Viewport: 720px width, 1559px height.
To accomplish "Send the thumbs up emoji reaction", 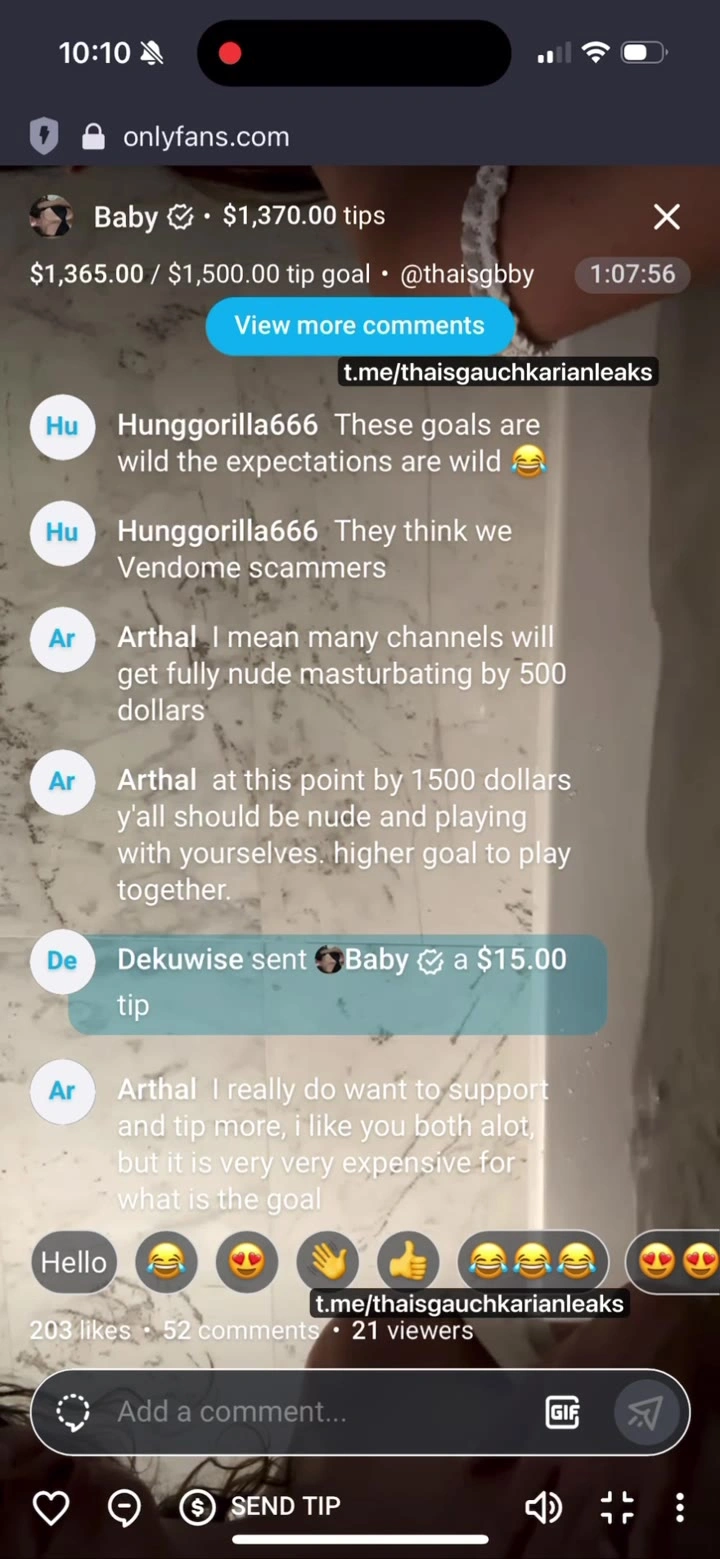I will click(x=408, y=1262).
